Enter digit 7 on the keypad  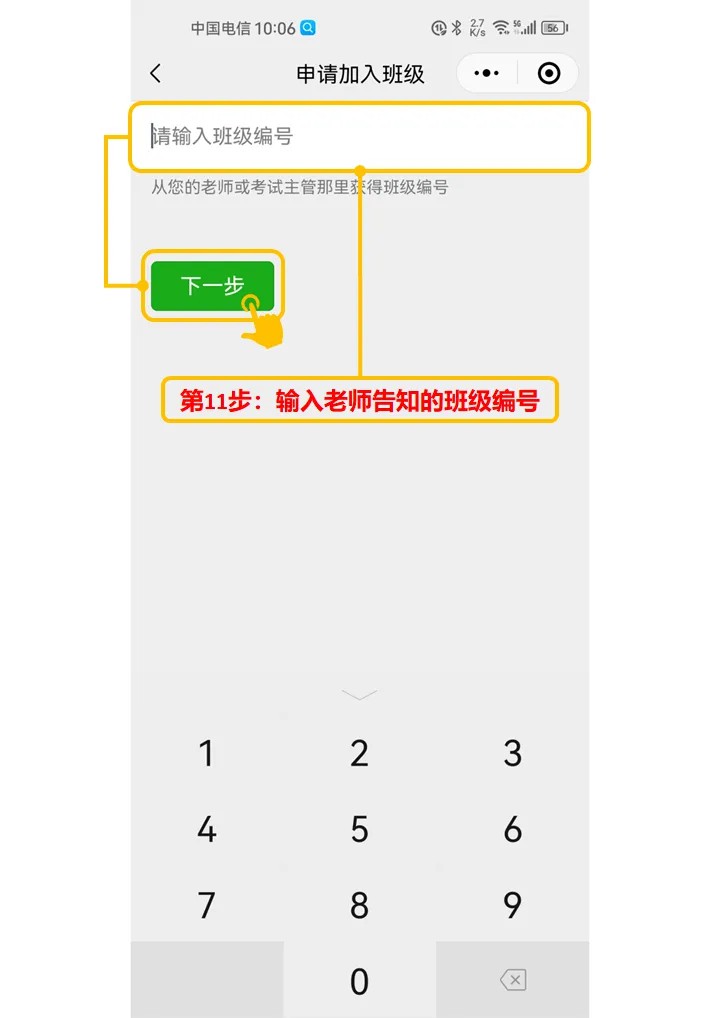[x=207, y=905]
